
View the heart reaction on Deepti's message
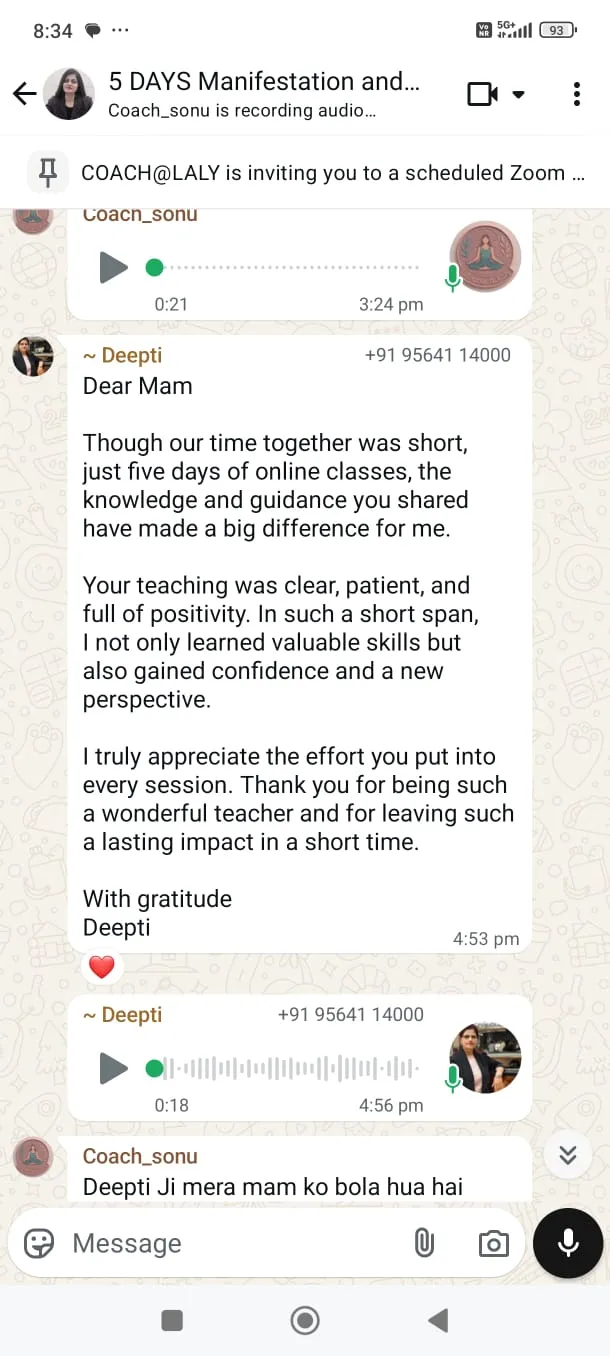(102, 967)
